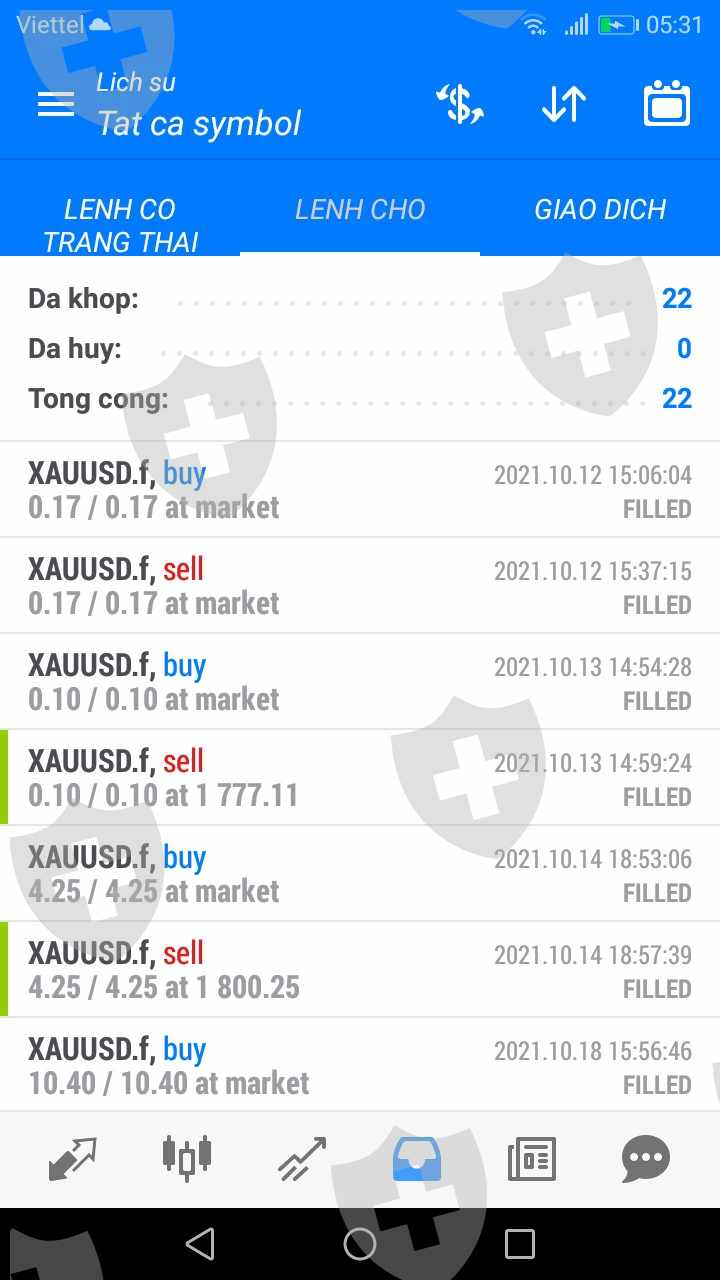Switch to the LENH CO TRANG THAI tab
The width and height of the screenshot is (720, 1280).
120,225
